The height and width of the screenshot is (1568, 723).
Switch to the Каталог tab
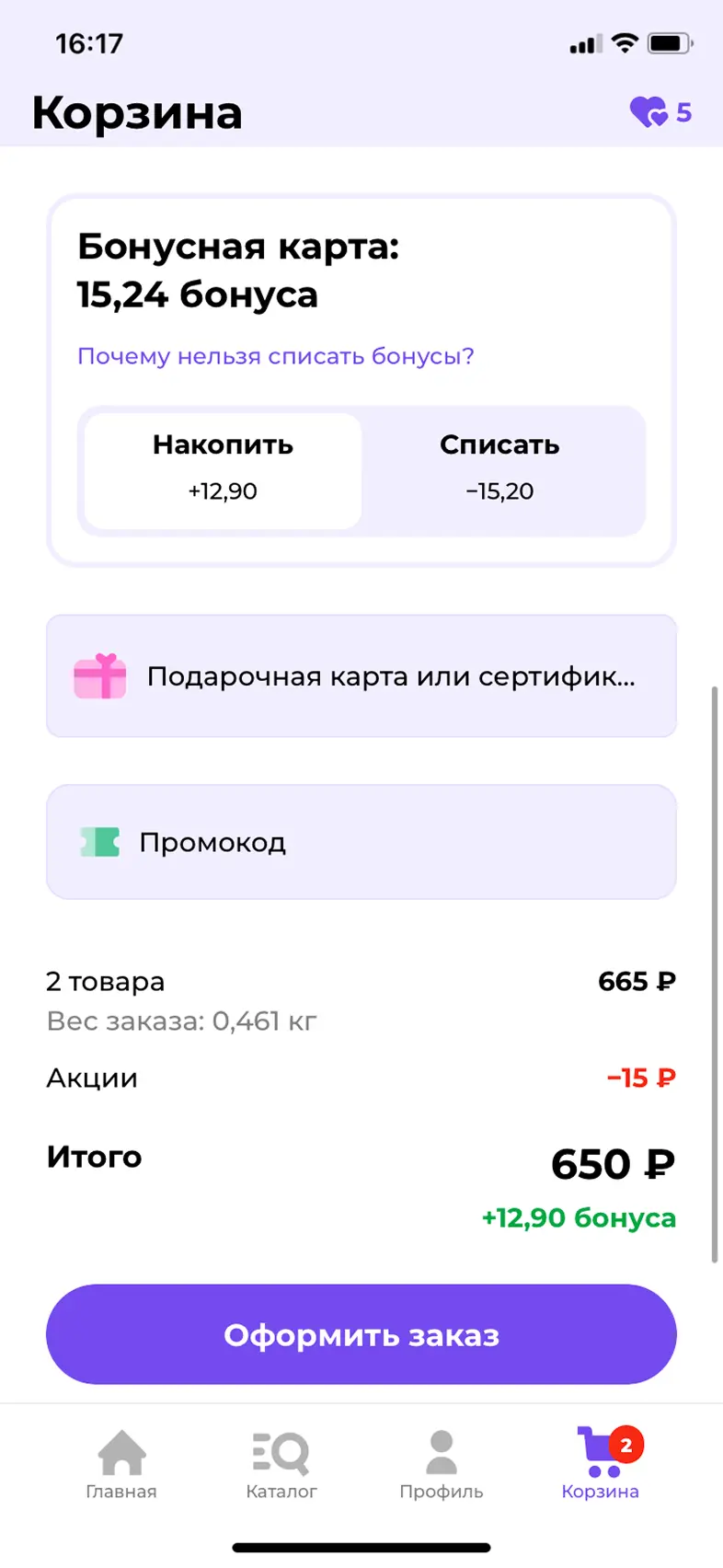click(x=281, y=1463)
